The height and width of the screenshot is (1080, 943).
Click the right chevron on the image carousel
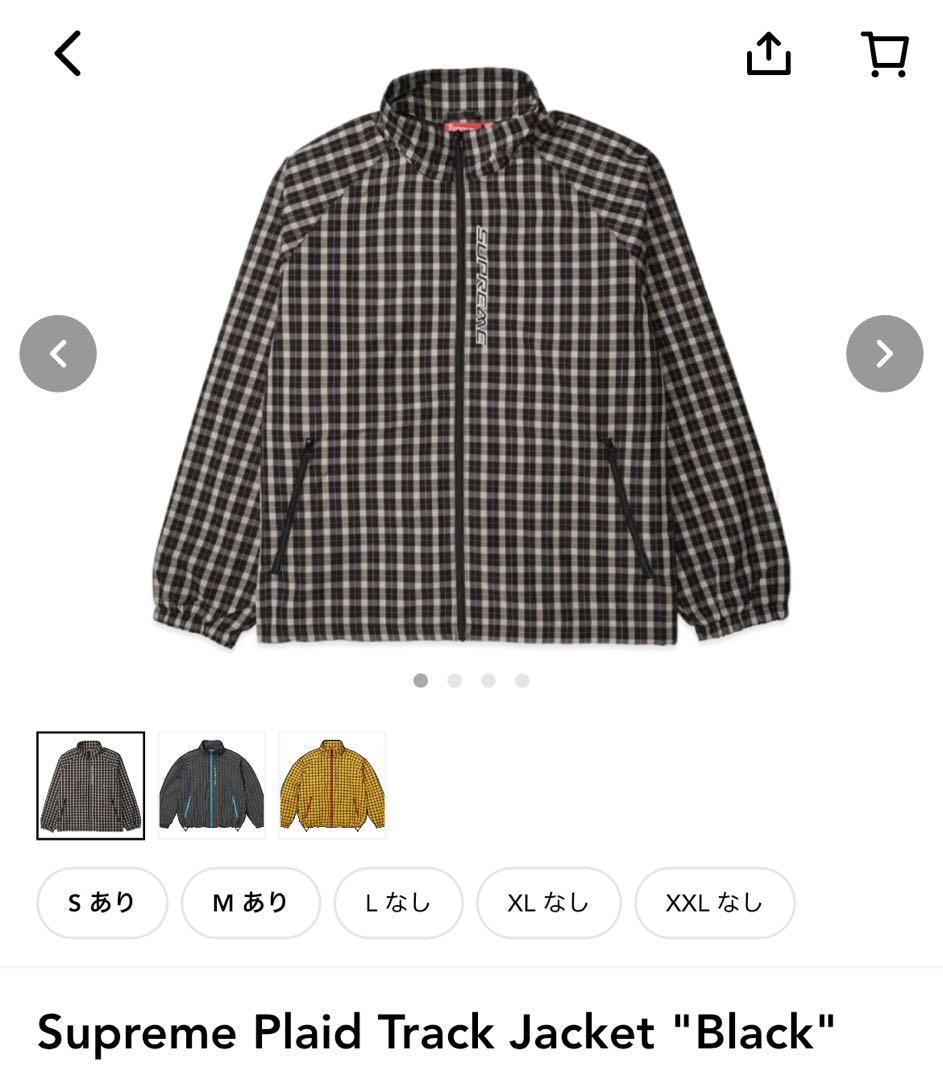(x=884, y=352)
